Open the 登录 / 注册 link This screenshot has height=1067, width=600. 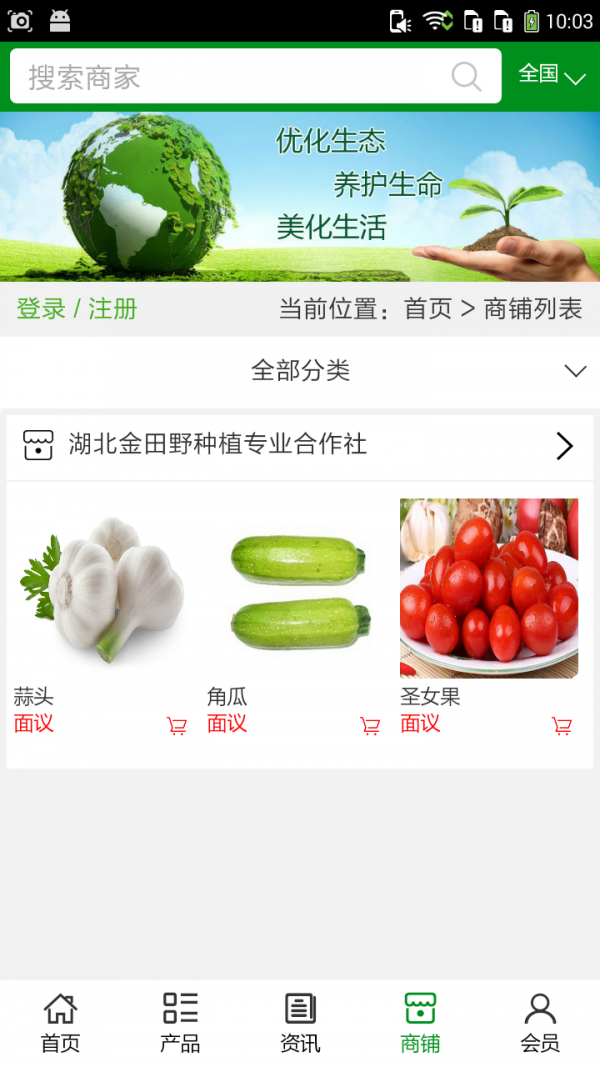77,309
